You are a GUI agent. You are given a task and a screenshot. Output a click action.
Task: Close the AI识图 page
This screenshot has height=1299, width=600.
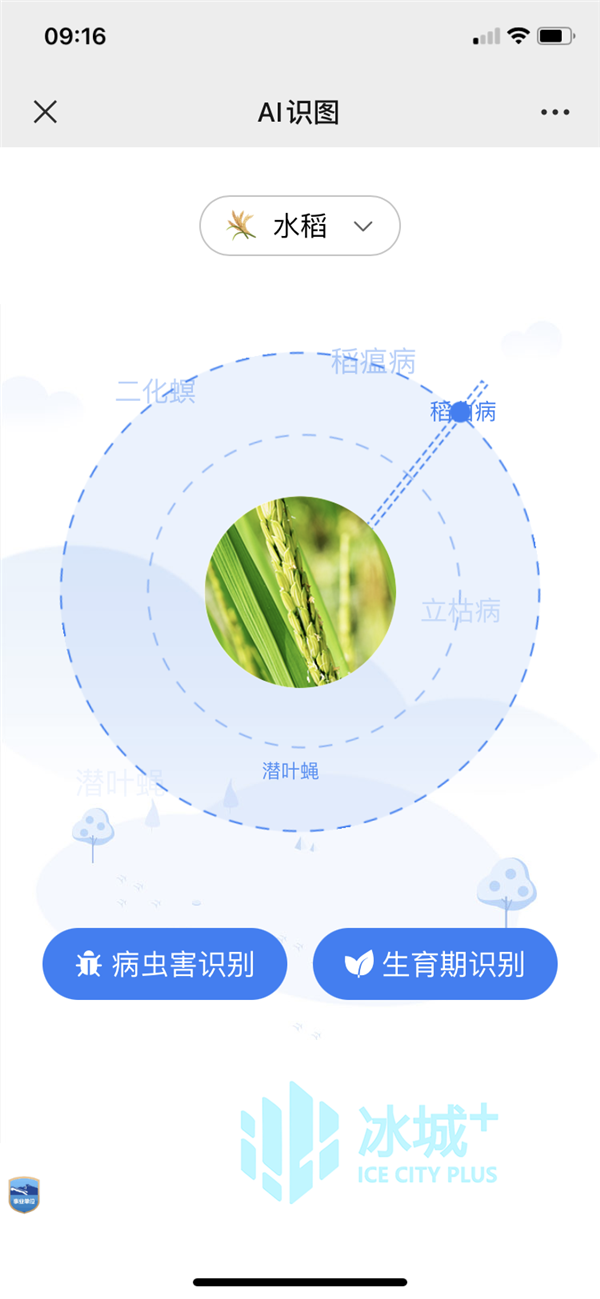click(45, 112)
